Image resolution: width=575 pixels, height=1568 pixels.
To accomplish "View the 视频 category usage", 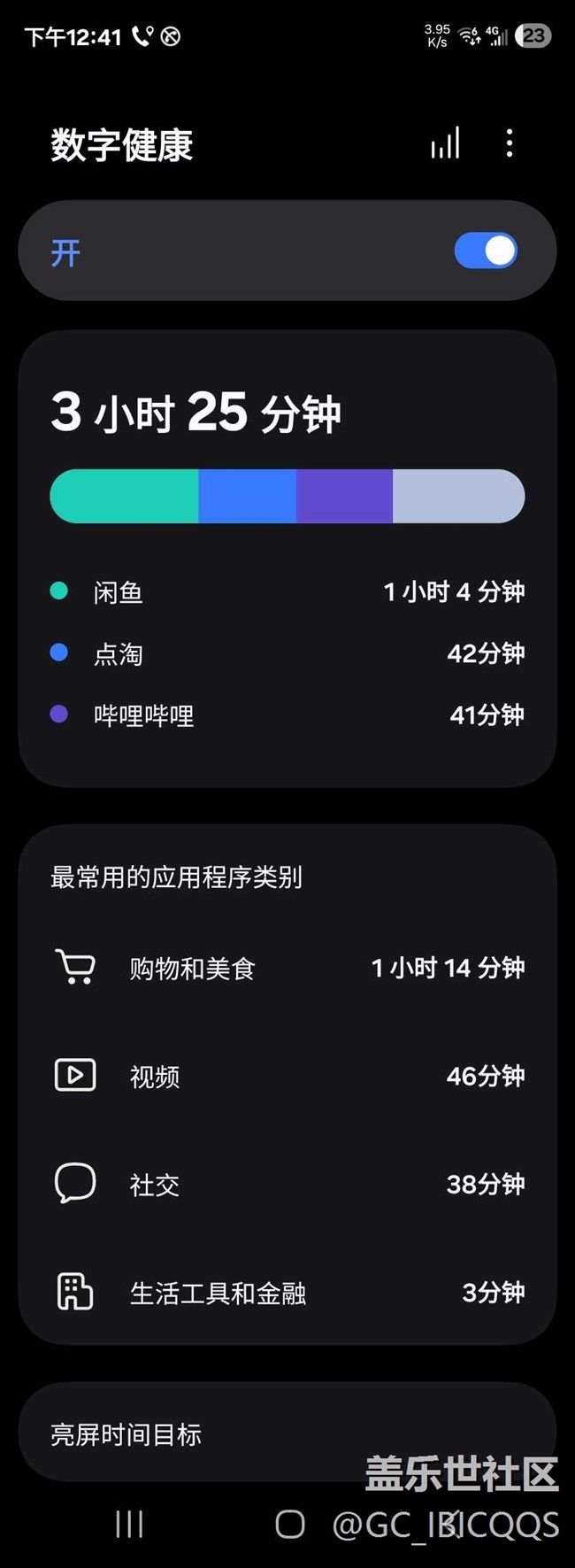I will coord(287,1076).
